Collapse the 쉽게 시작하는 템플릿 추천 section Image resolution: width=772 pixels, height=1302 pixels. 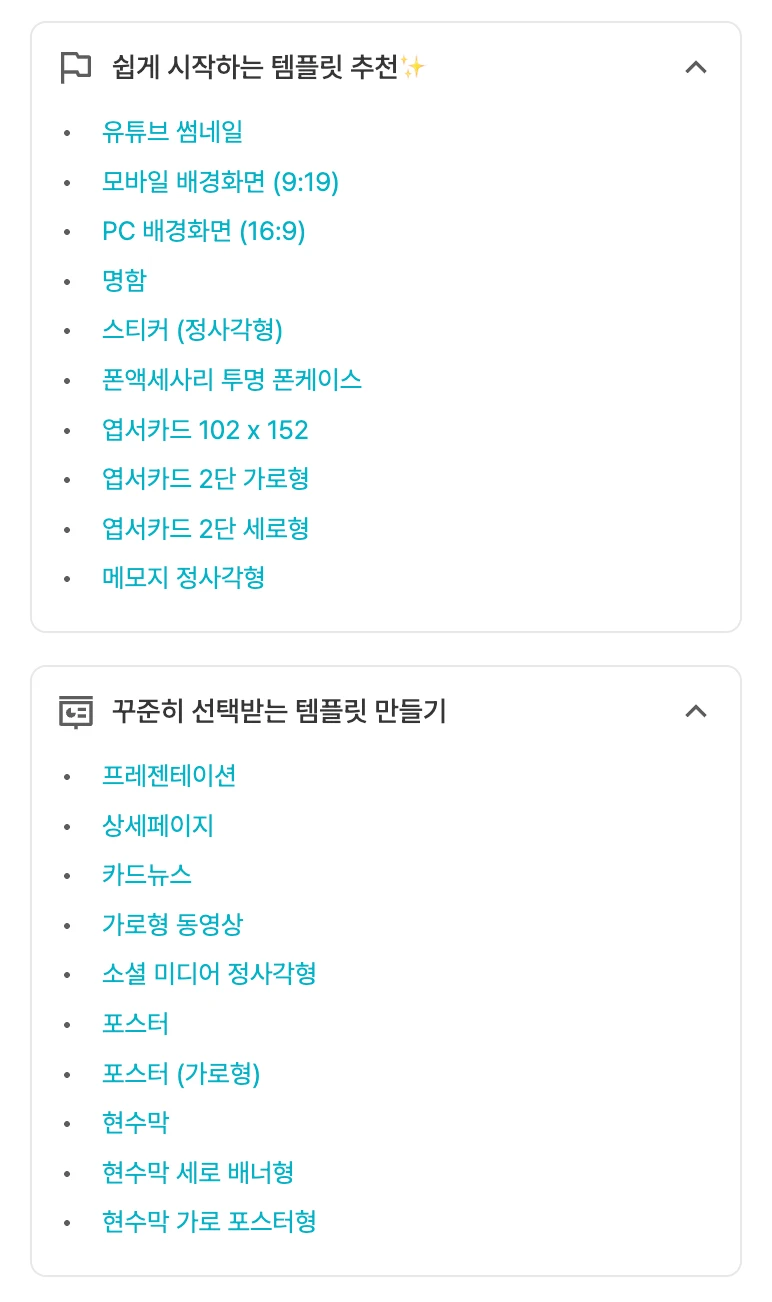tap(696, 68)
